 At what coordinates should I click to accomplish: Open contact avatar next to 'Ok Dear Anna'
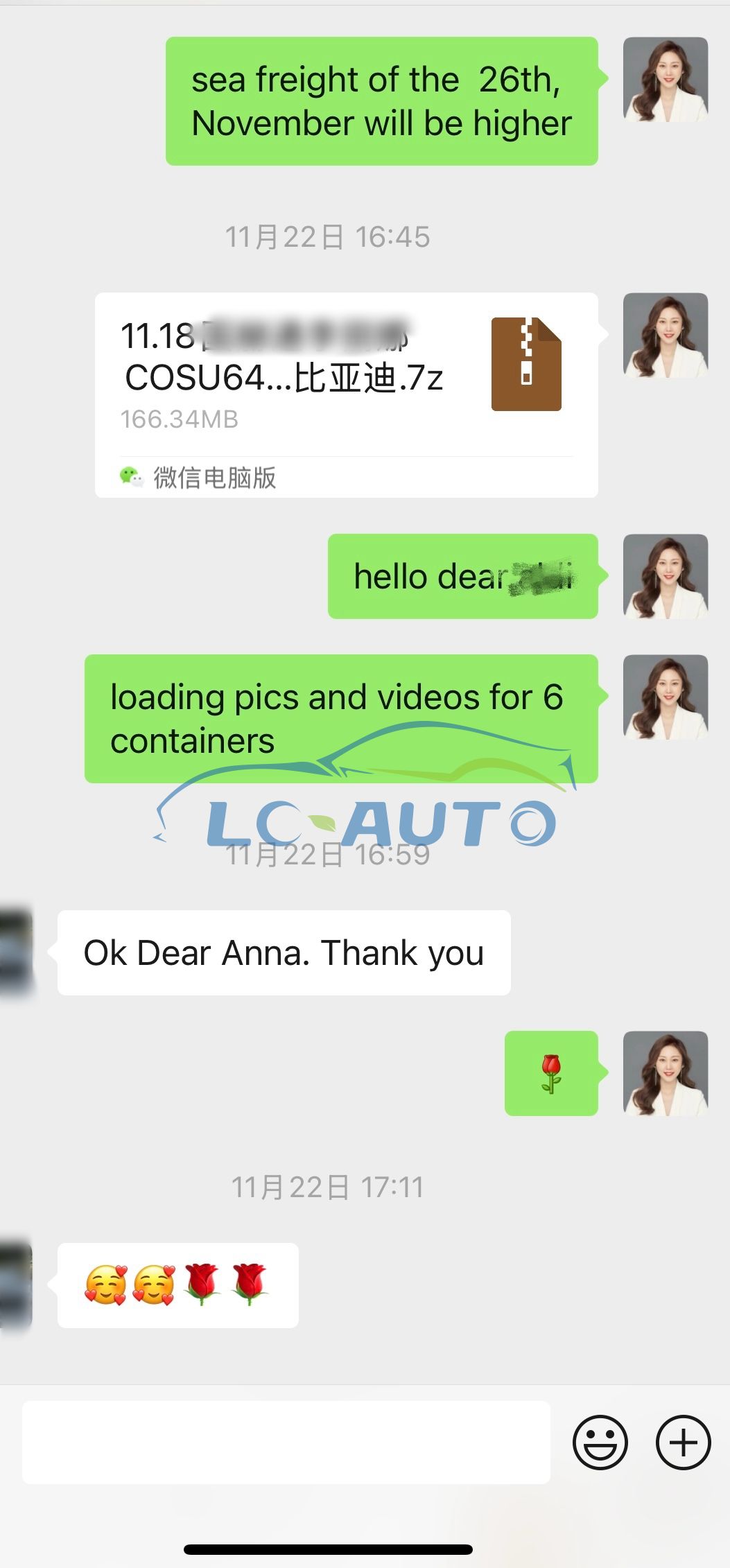tap(17, 953)
